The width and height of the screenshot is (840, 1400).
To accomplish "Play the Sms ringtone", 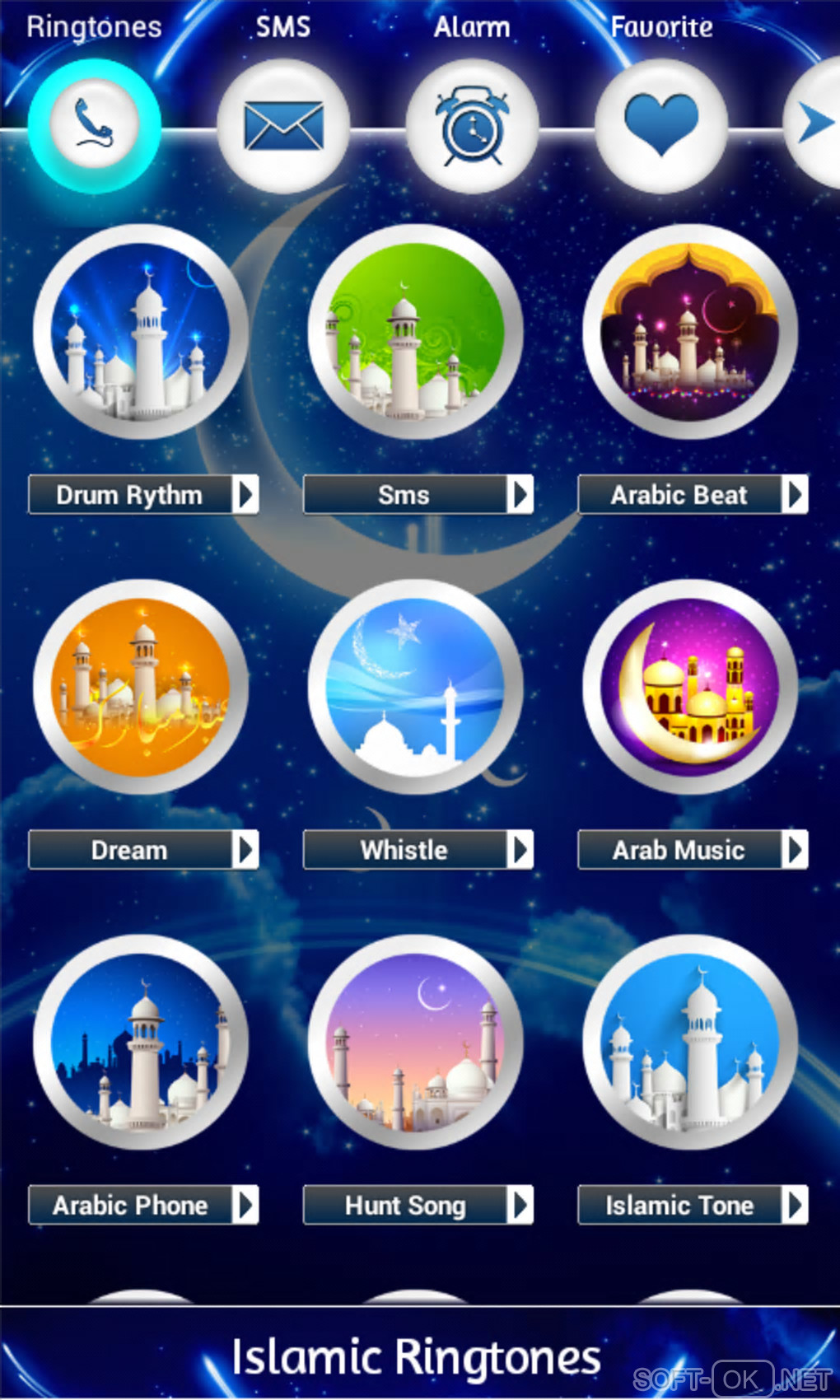I will tap(416, 332).
